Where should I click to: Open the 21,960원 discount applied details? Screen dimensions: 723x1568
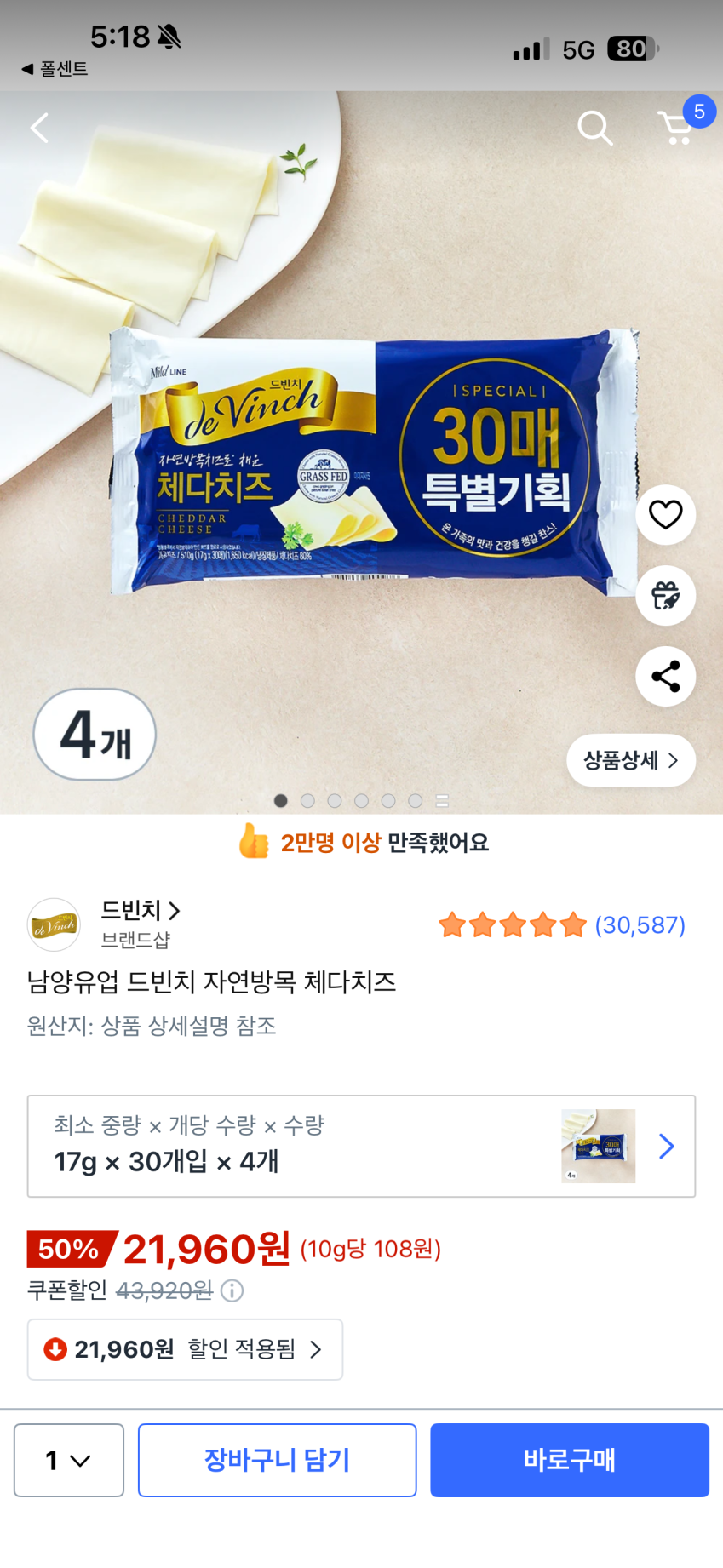(185, 1349)
